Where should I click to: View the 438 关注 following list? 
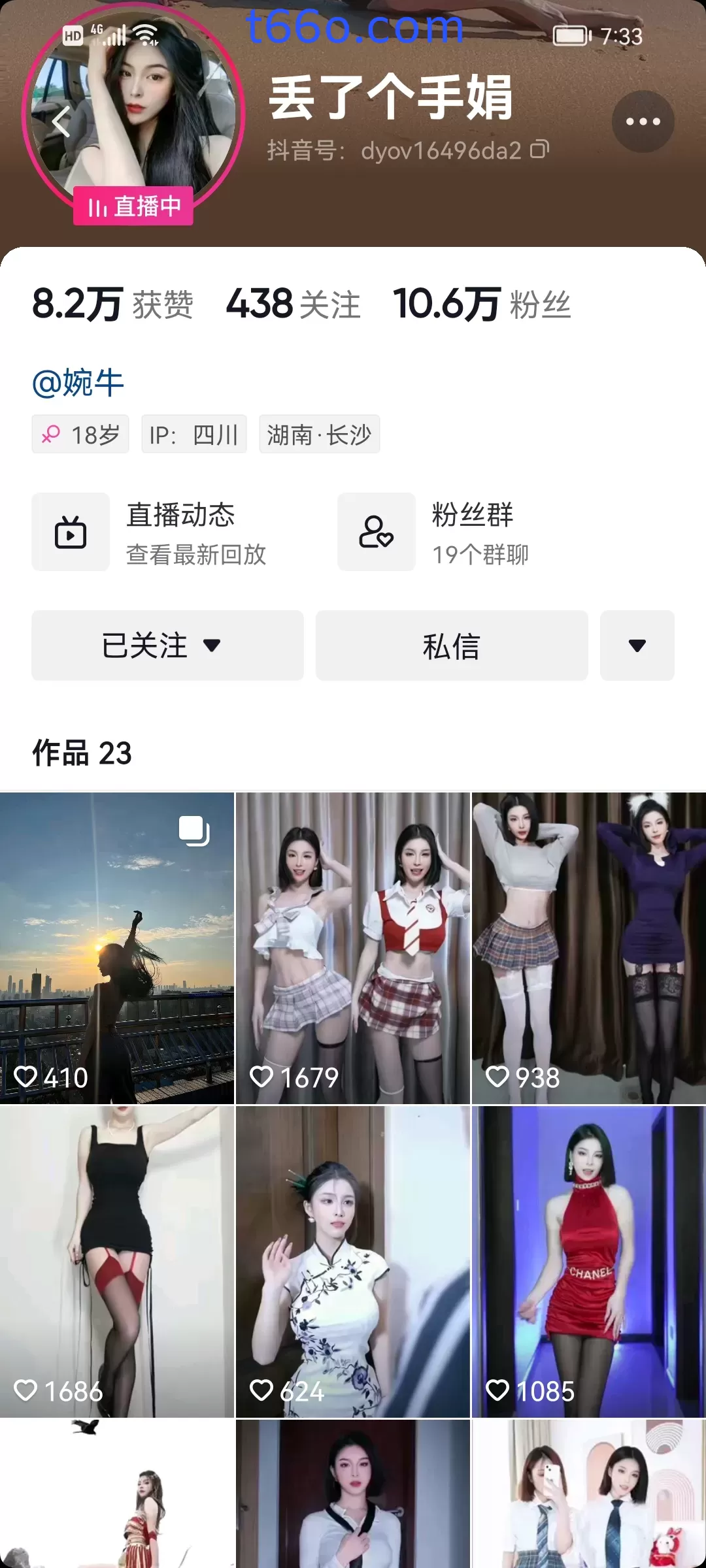pos(293,304)
